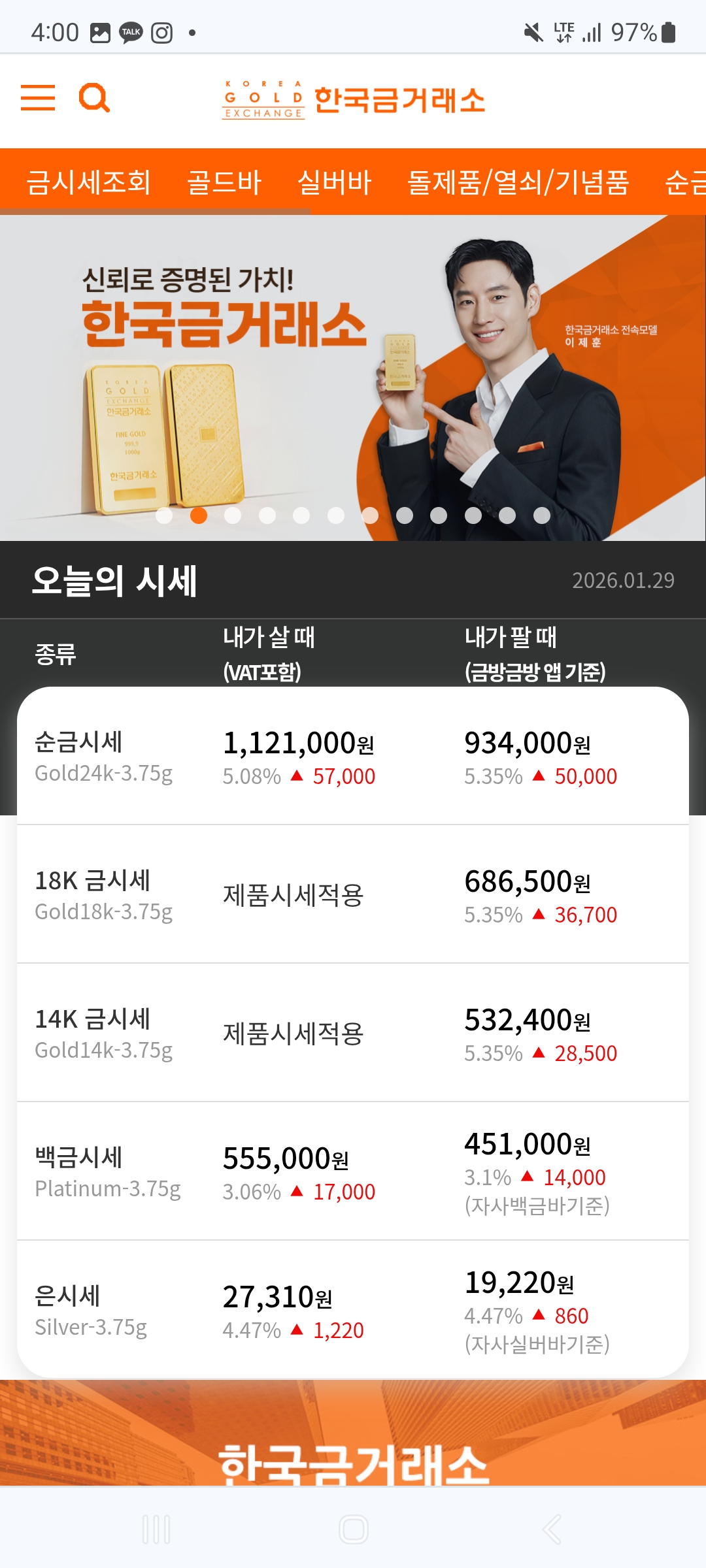This screenshot has height=1568, width=706.
Task: Switch to the 실버바 tab
Action: pos(334,182)
